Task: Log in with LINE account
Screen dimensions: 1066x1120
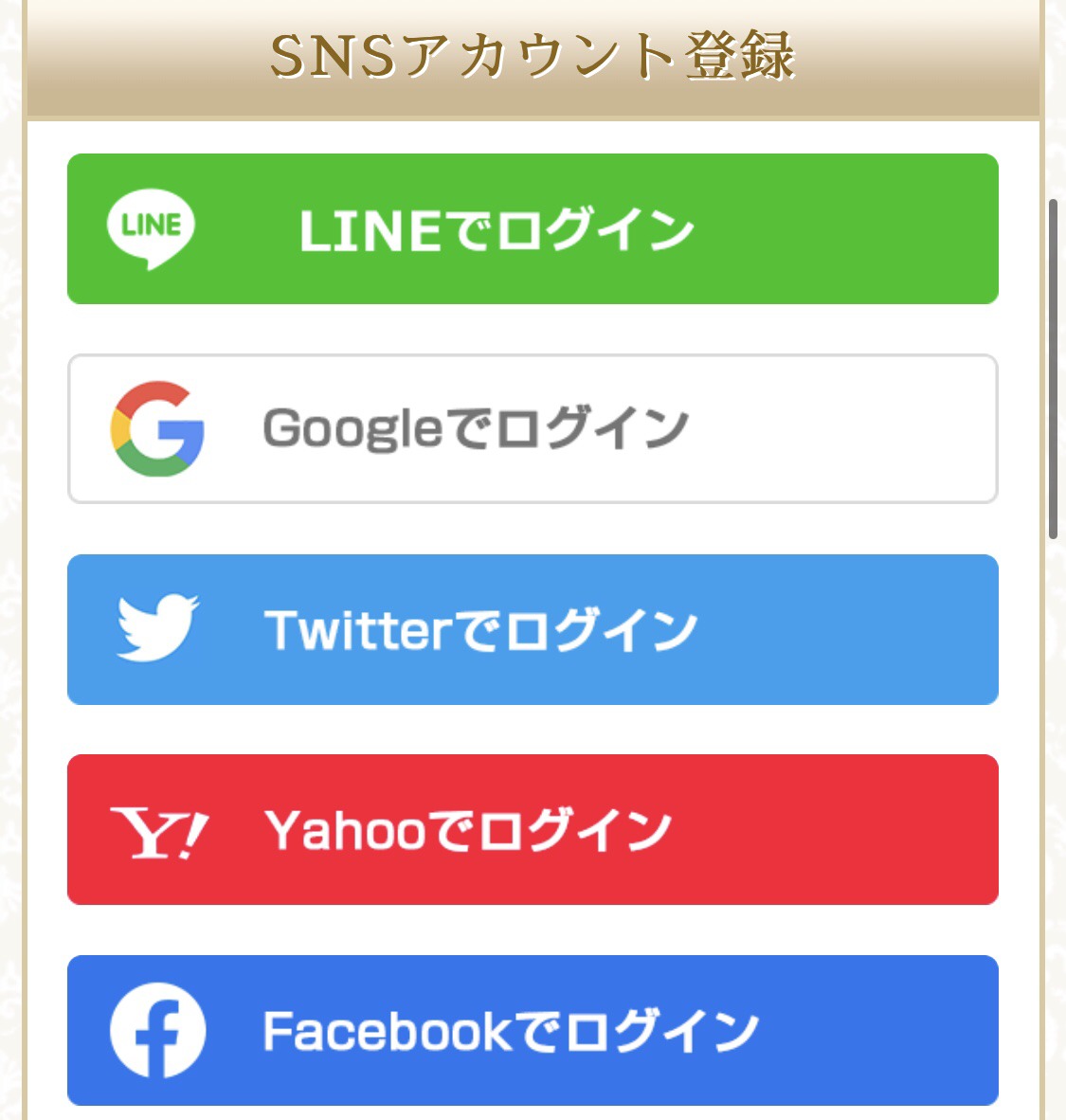Action: tap(533, 228)
